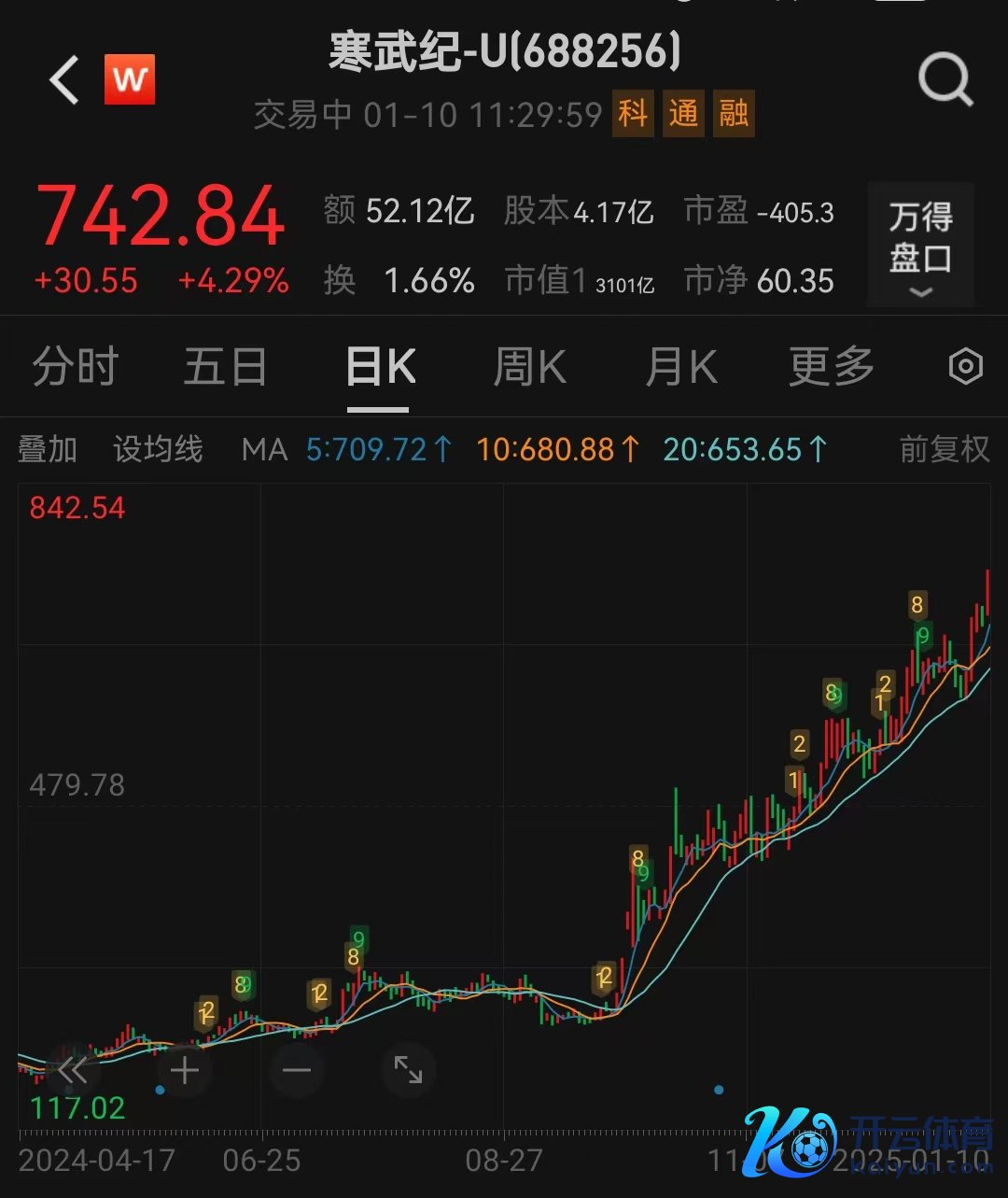Open chart settings hexagon icon
The height and width of the screenshot is (1198, 1008).
point(965,367)
